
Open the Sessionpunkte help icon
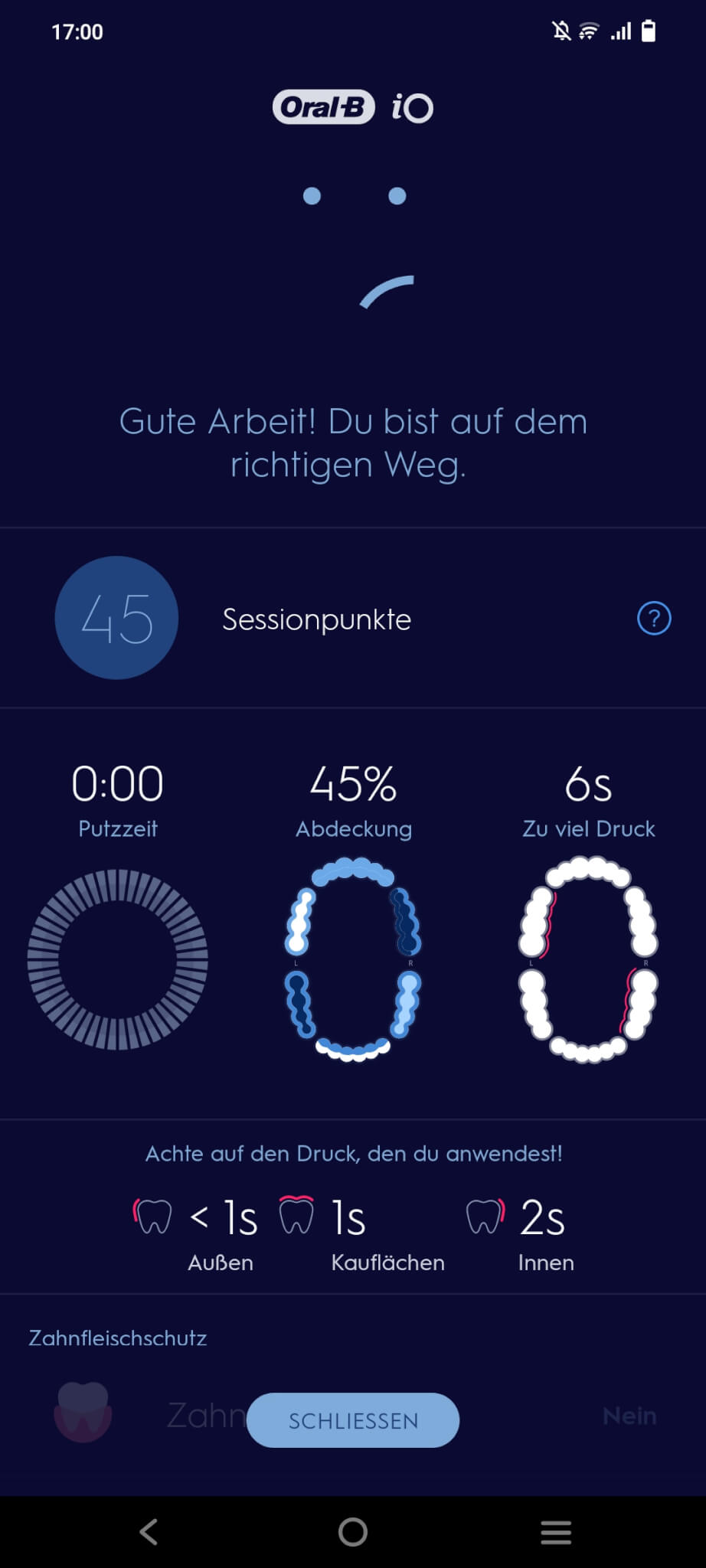pyautogui.click(x=654, y=619)
